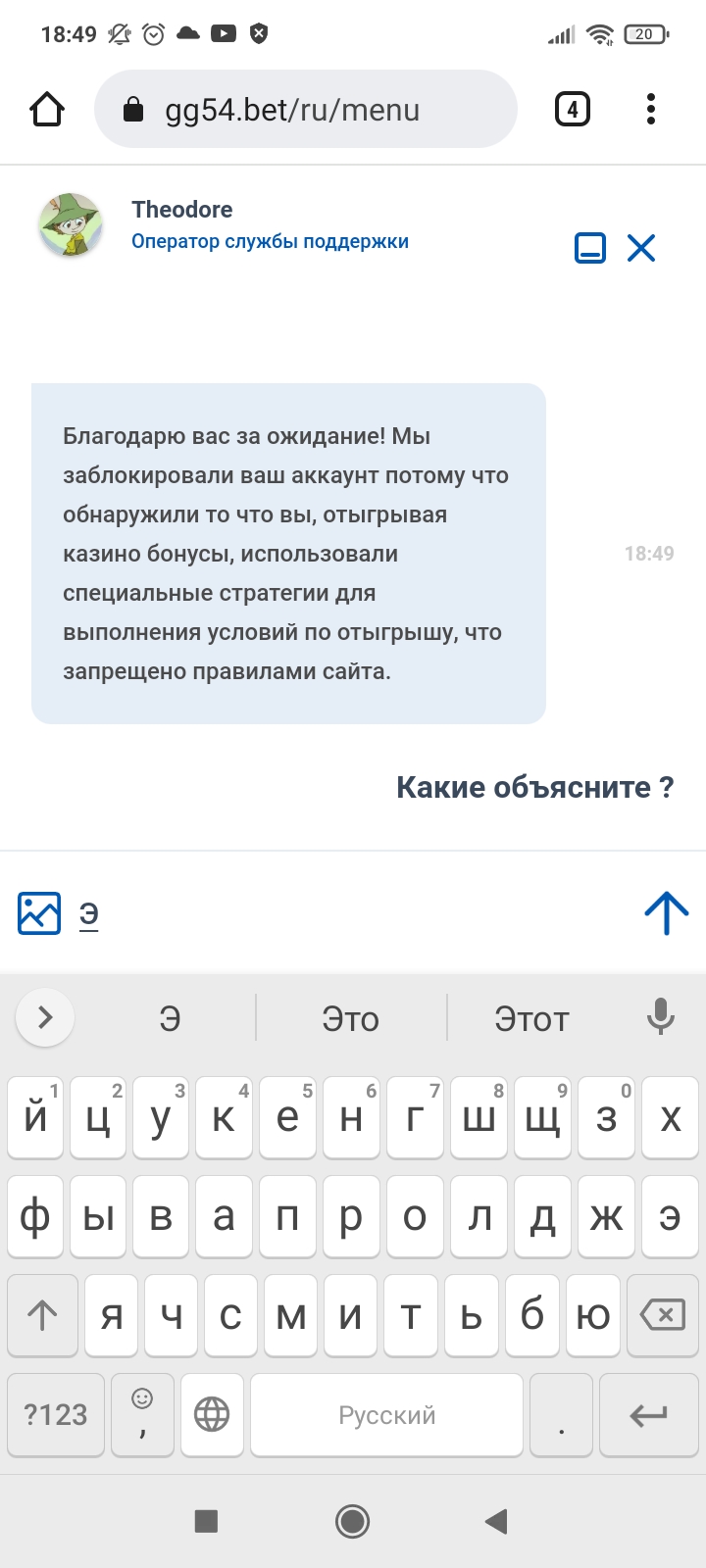The image size is (706, 1568).
Task: Open the browser three-dot overflow menu
Action: tap(651, 109)
